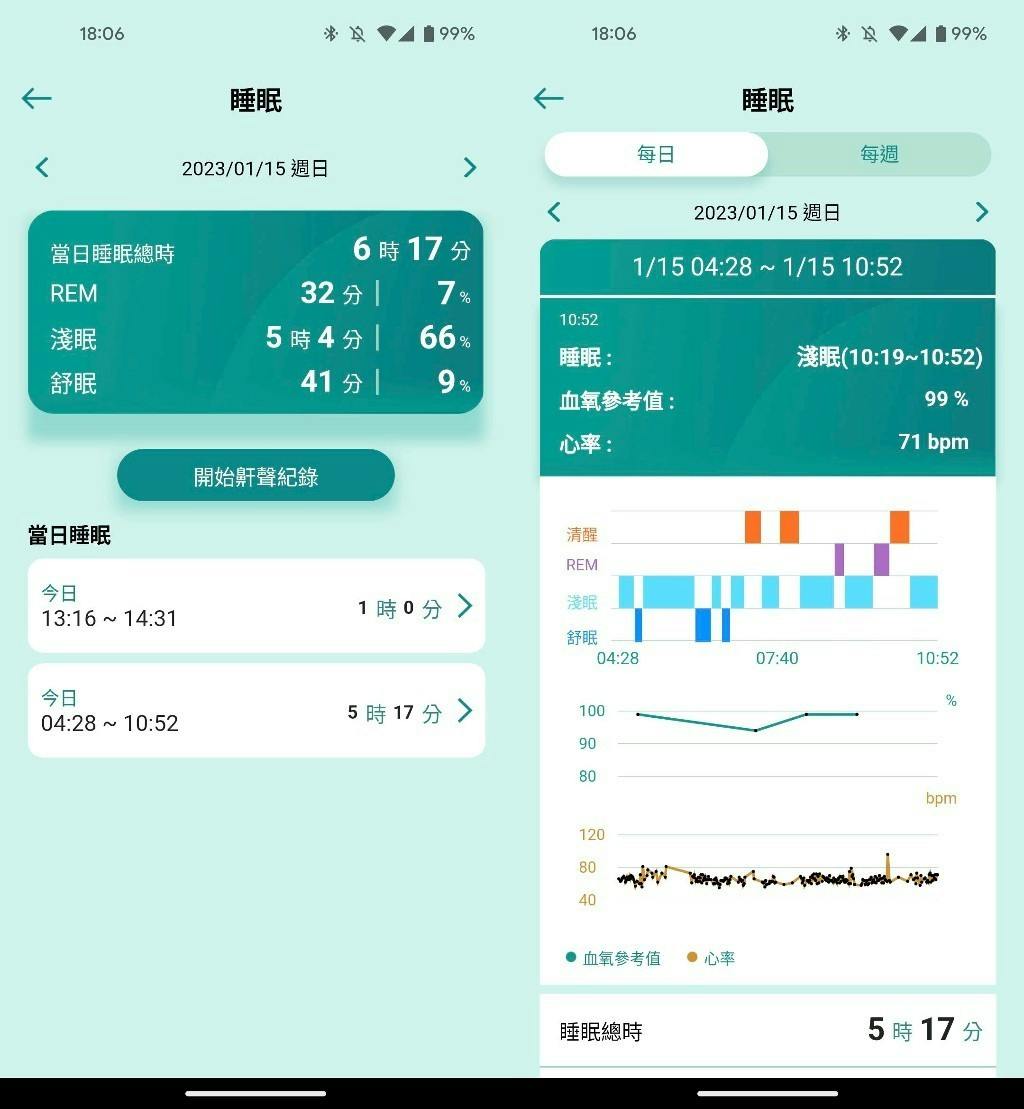Viewport: 1024px width, 1109px height.
Task: Go to next day on the 每日 detail screen
Action: (x=981, y=212)
